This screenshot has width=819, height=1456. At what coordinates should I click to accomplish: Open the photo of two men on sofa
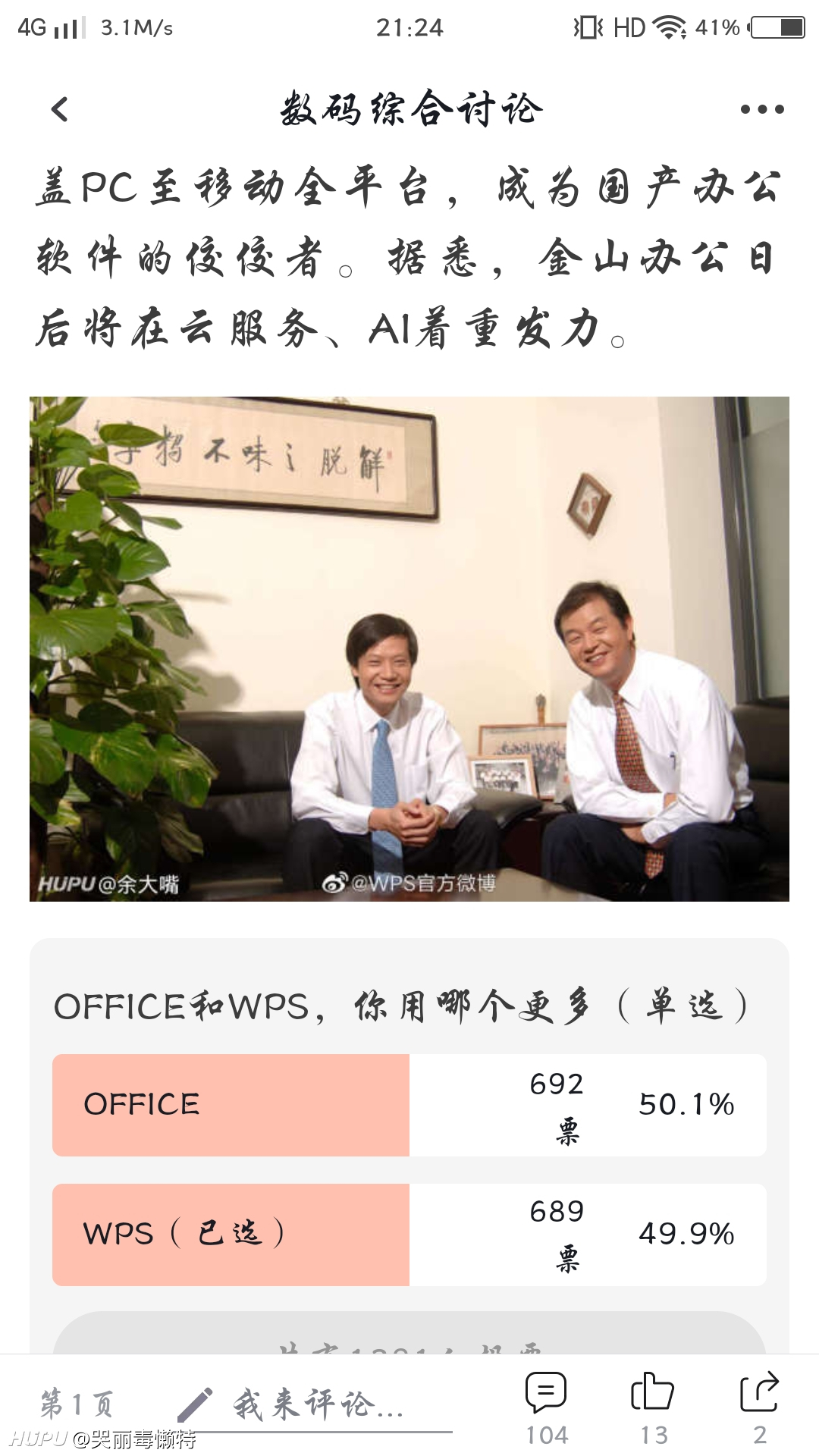click(409, 648)
